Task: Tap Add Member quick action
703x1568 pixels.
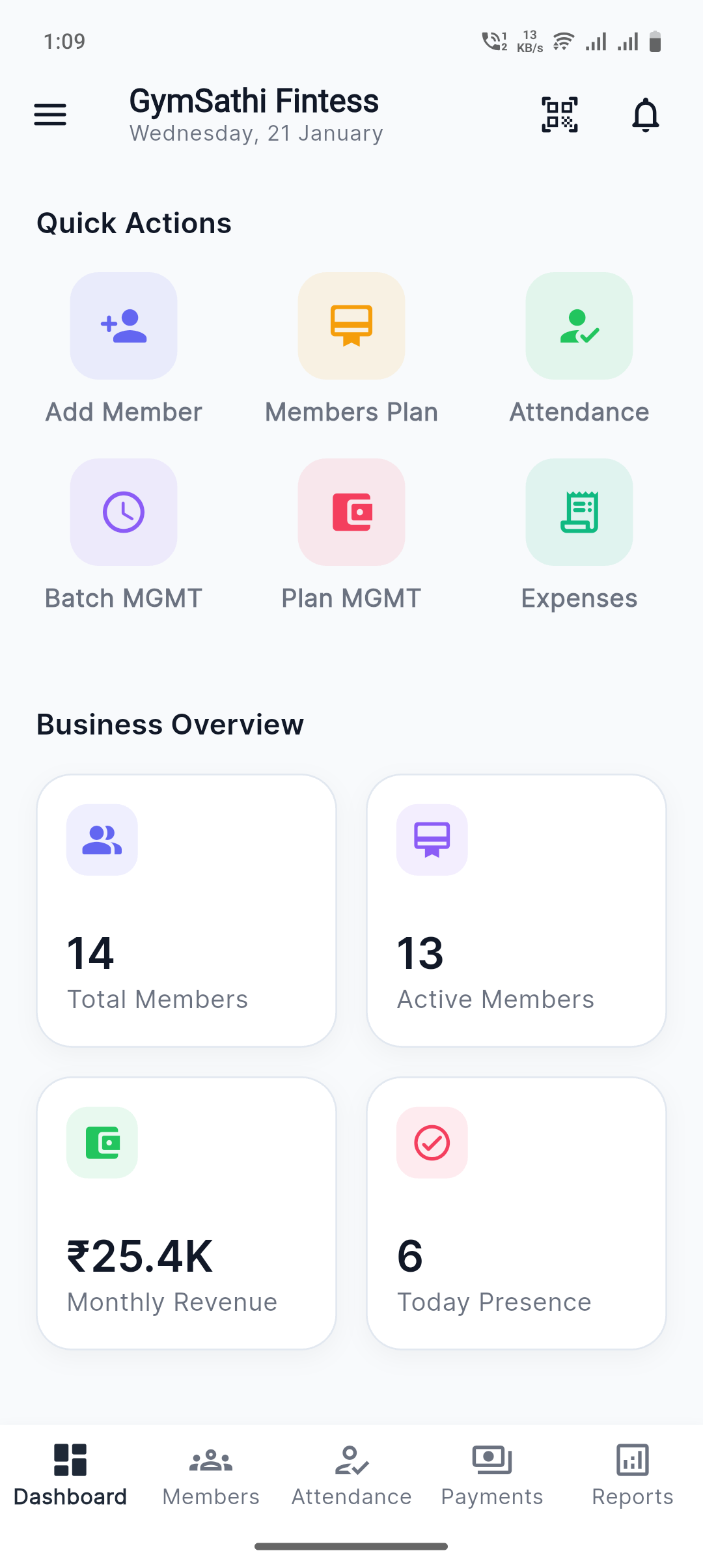Action: (124, 326)
